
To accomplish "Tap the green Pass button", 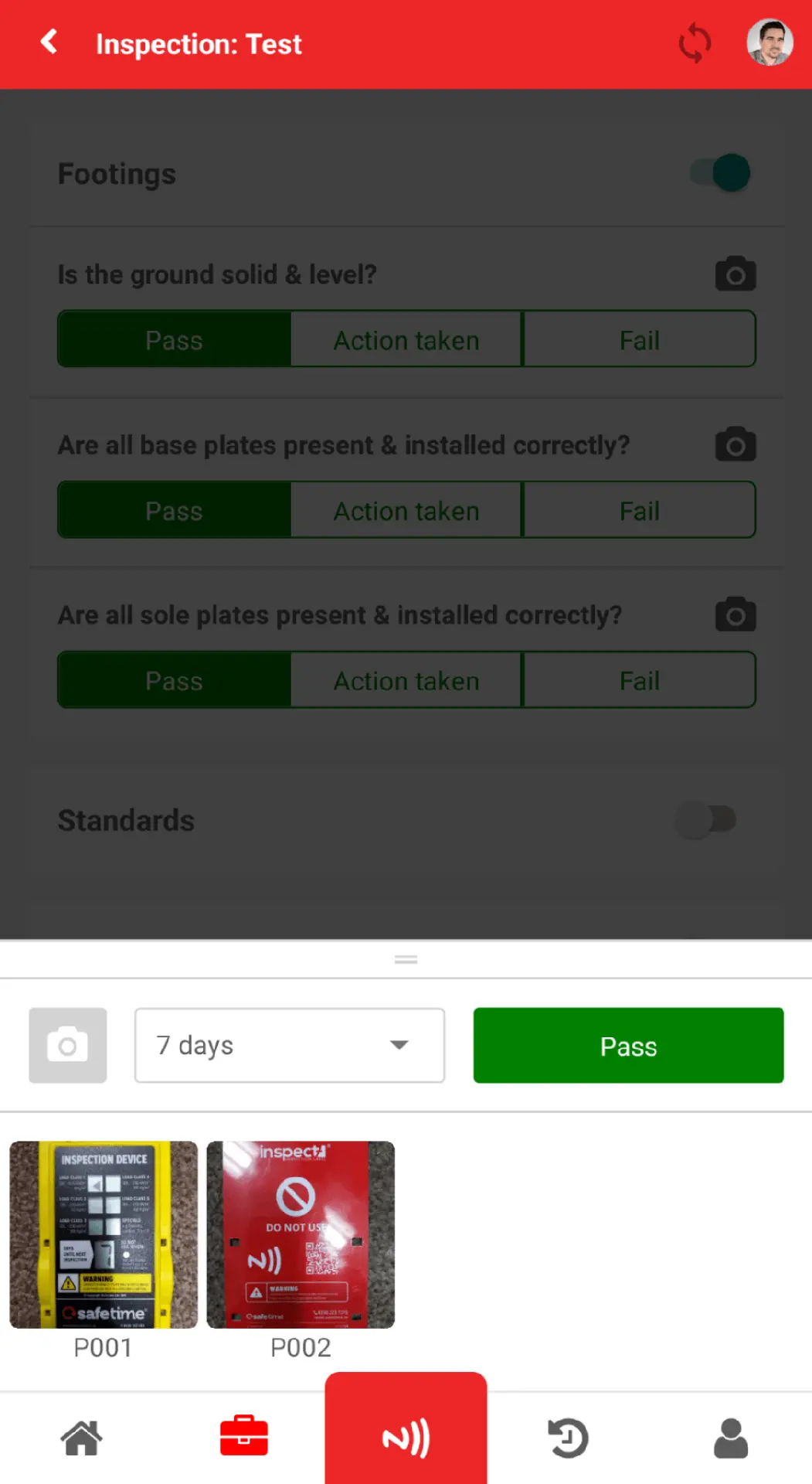I will pyautogui.click(x=628, y=1045).
